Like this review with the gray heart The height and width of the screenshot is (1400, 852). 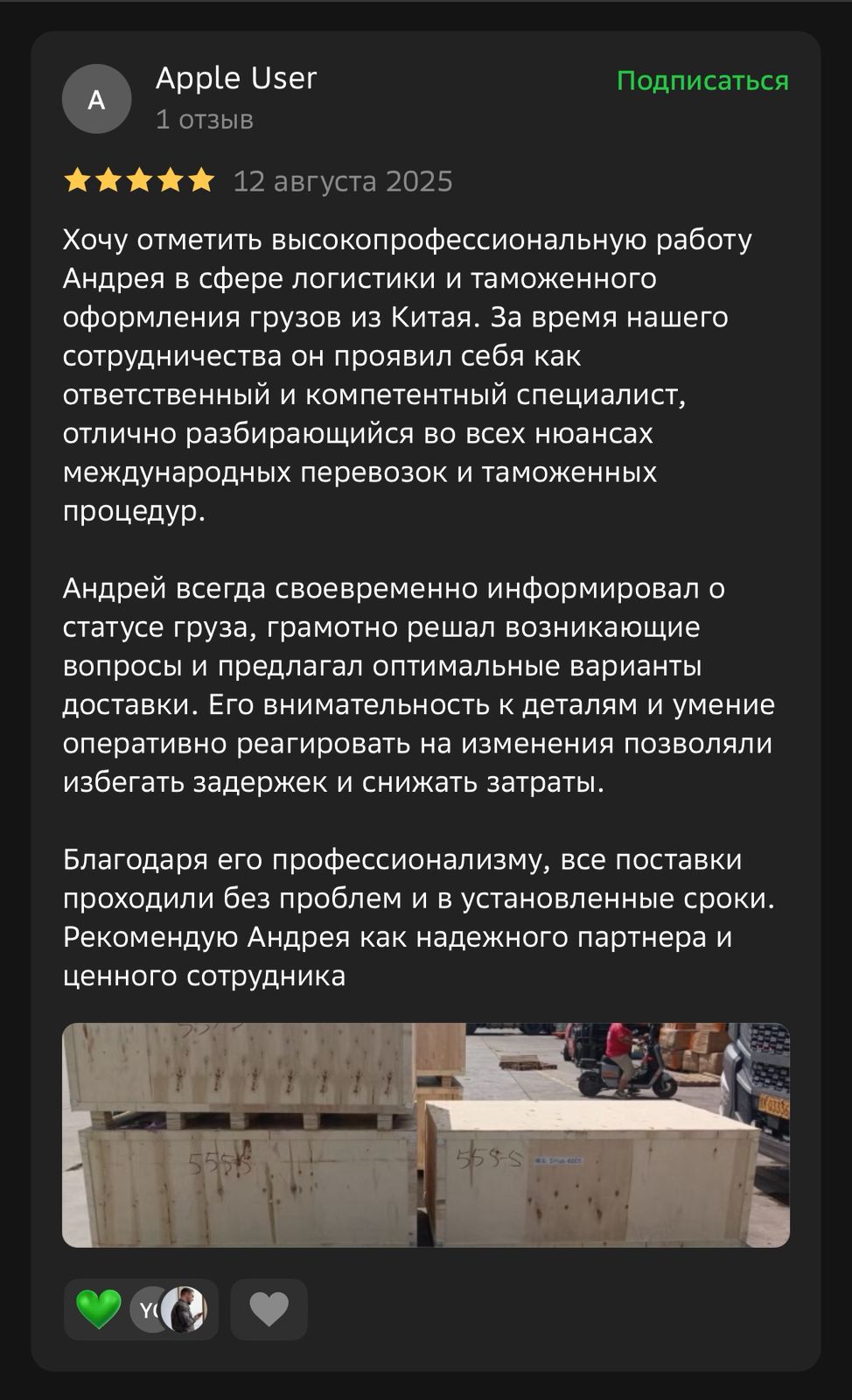269,1309
